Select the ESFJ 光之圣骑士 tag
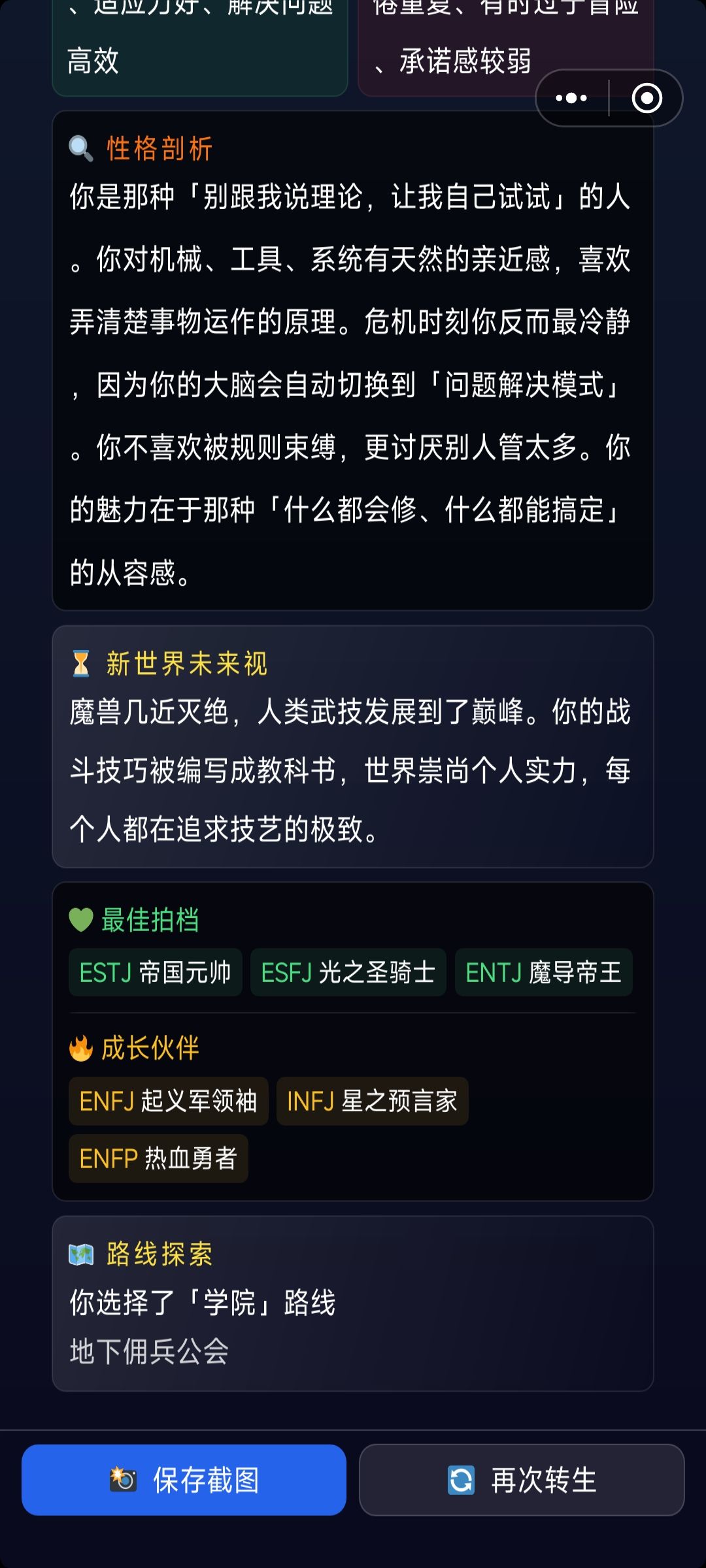706x1568 pixels. tap(348, 973)
